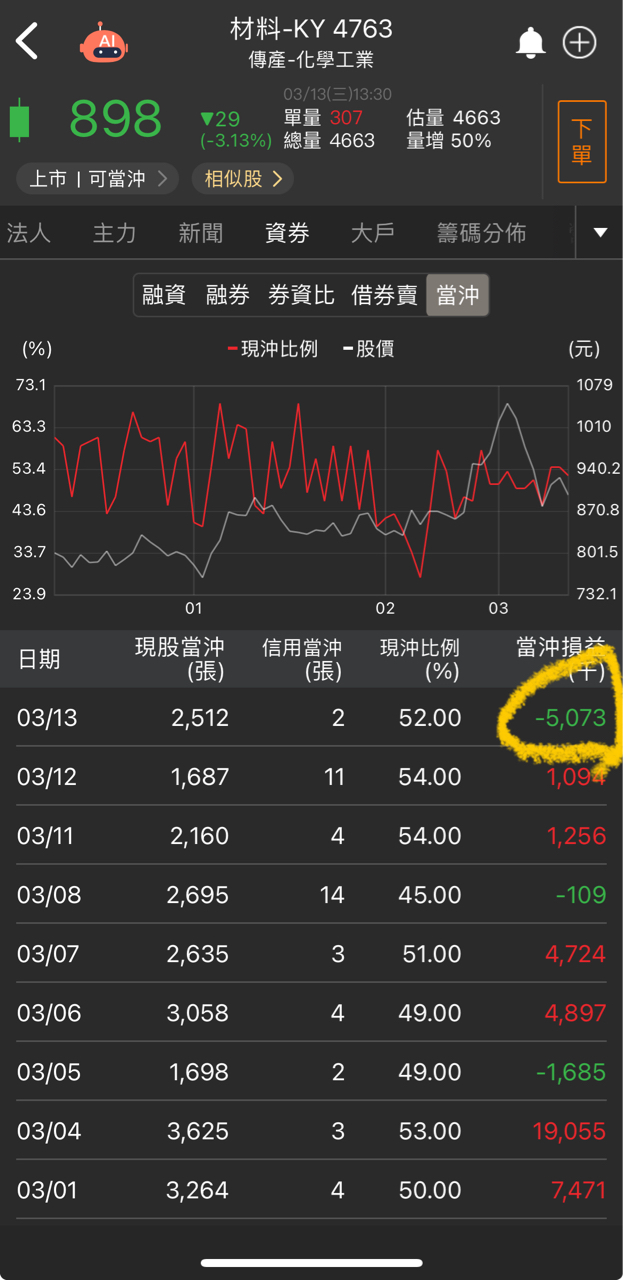Tap the 下單 order button
The height and width of the screenshot is (1280, 623).
(581, 142)
